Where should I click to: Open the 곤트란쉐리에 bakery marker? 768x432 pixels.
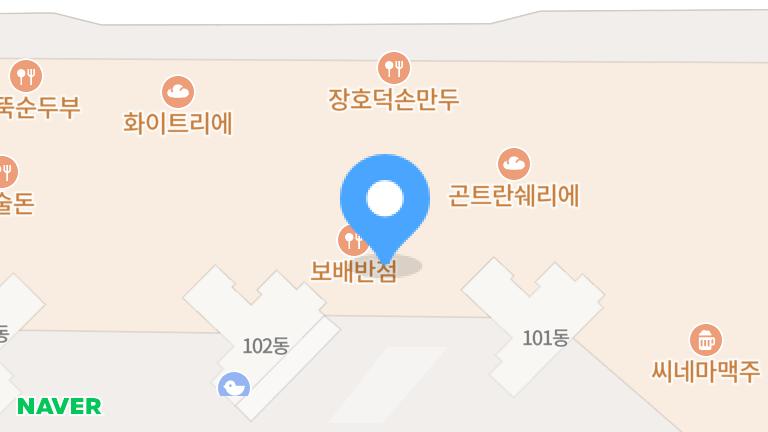[x=514, y=164]
